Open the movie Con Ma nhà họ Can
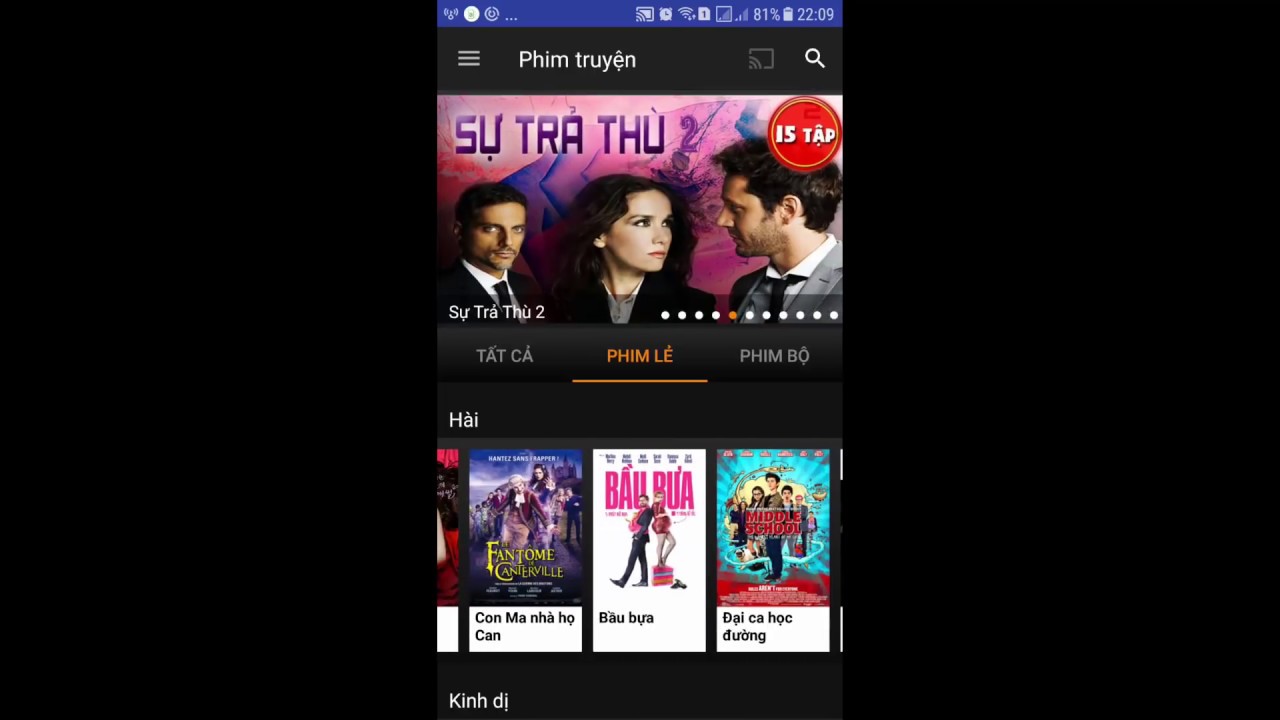Image resolution: width=1280 pixels, height=720 pixels. pos(525,550)
